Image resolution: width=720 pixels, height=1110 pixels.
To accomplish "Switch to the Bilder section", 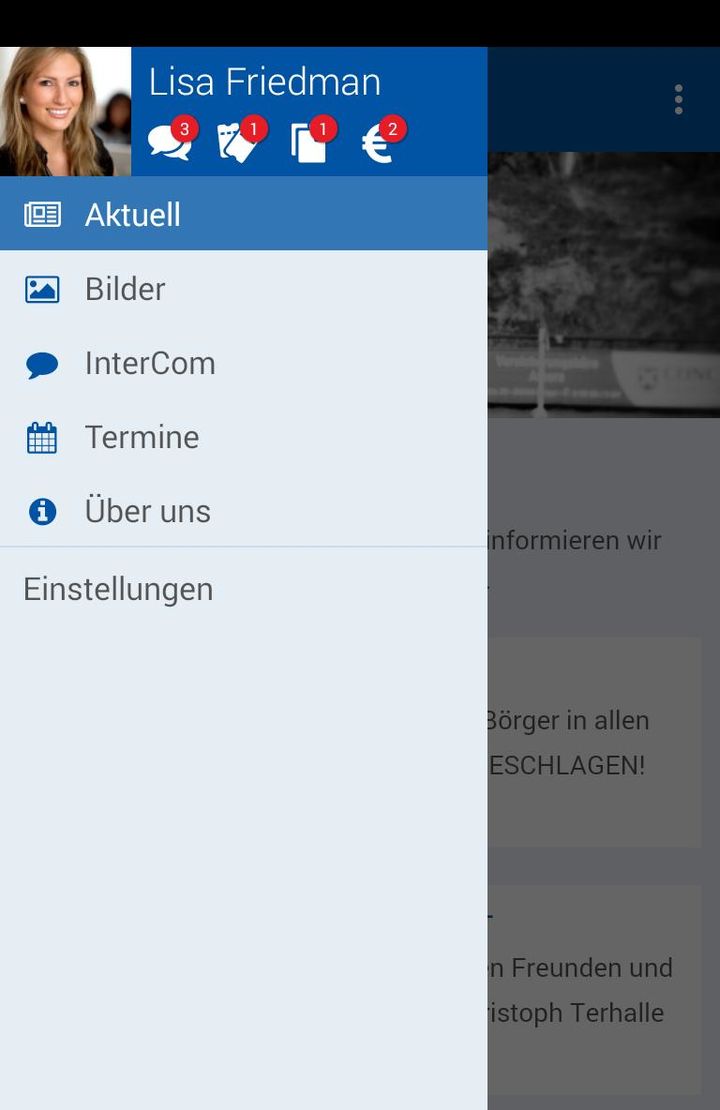I will 124,288.
